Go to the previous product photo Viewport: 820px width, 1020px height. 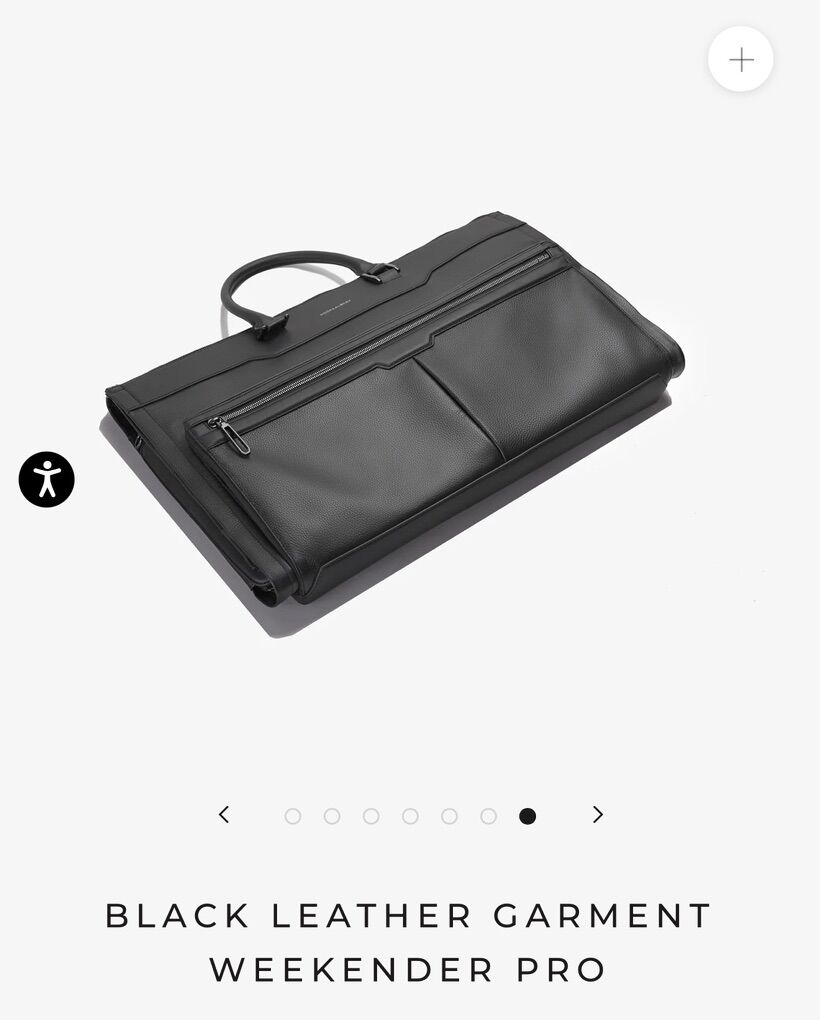224,815
